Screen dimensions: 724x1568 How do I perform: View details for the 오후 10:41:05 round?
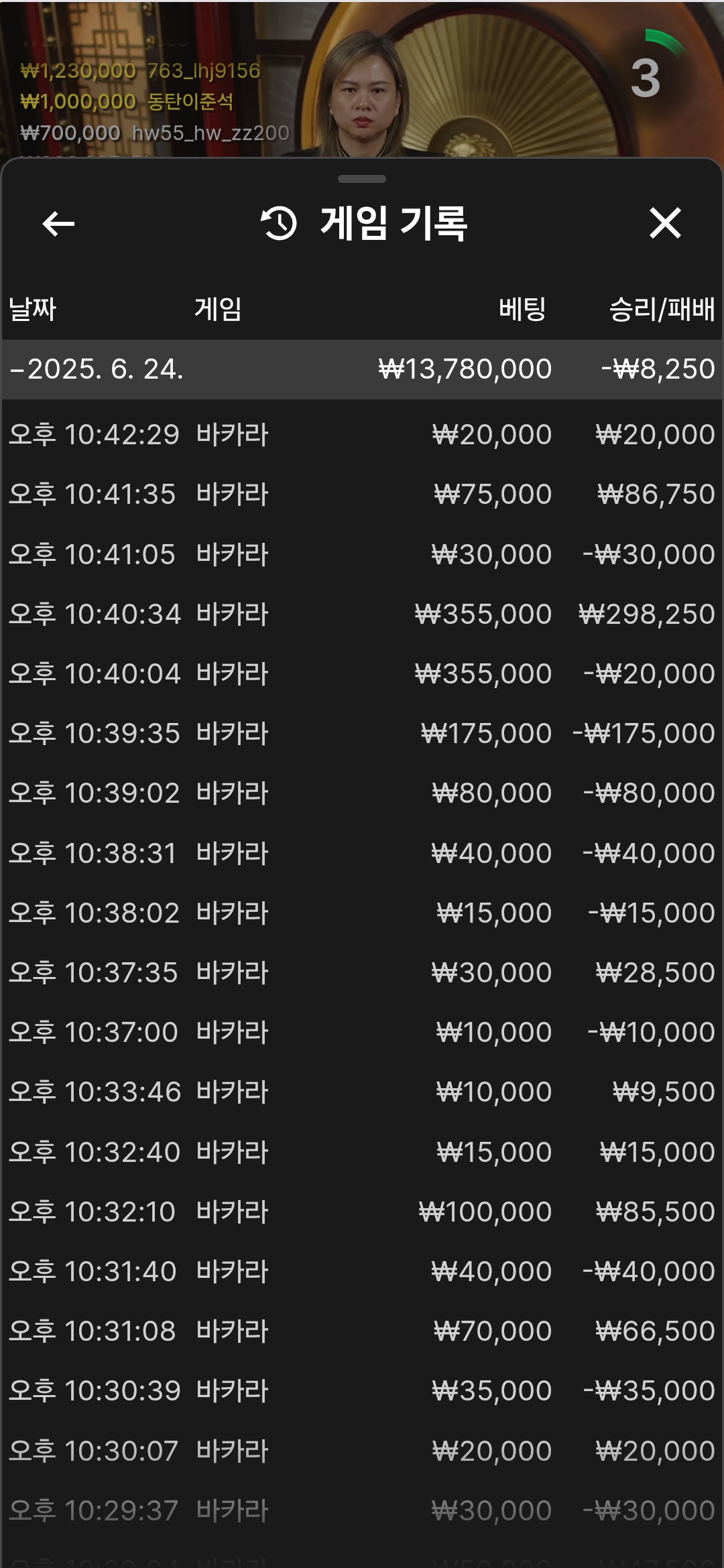[362, 554]
